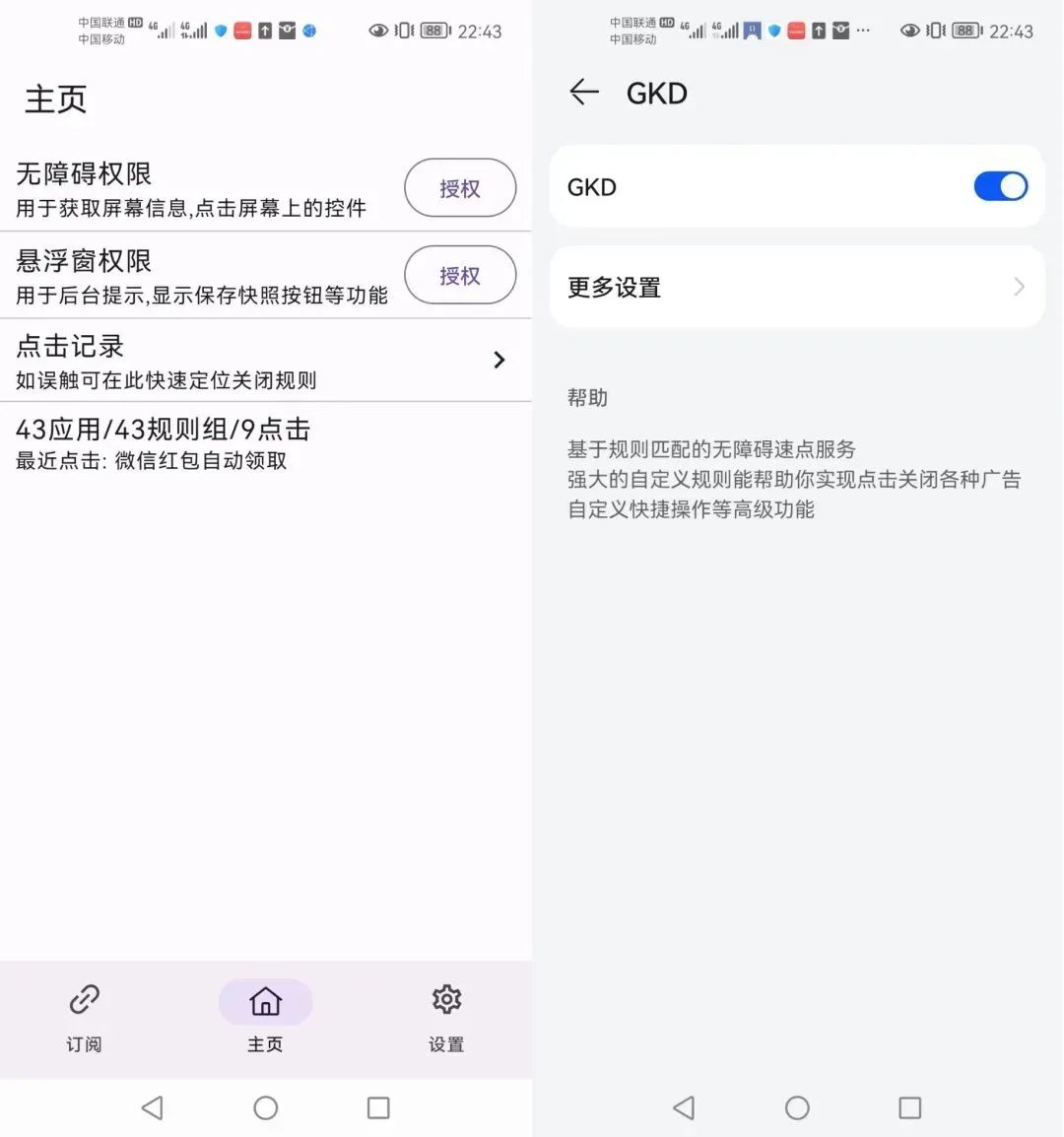Grant the 无障碍权限 accessibility permission
1064x1137 pixels.
(459, 188)
